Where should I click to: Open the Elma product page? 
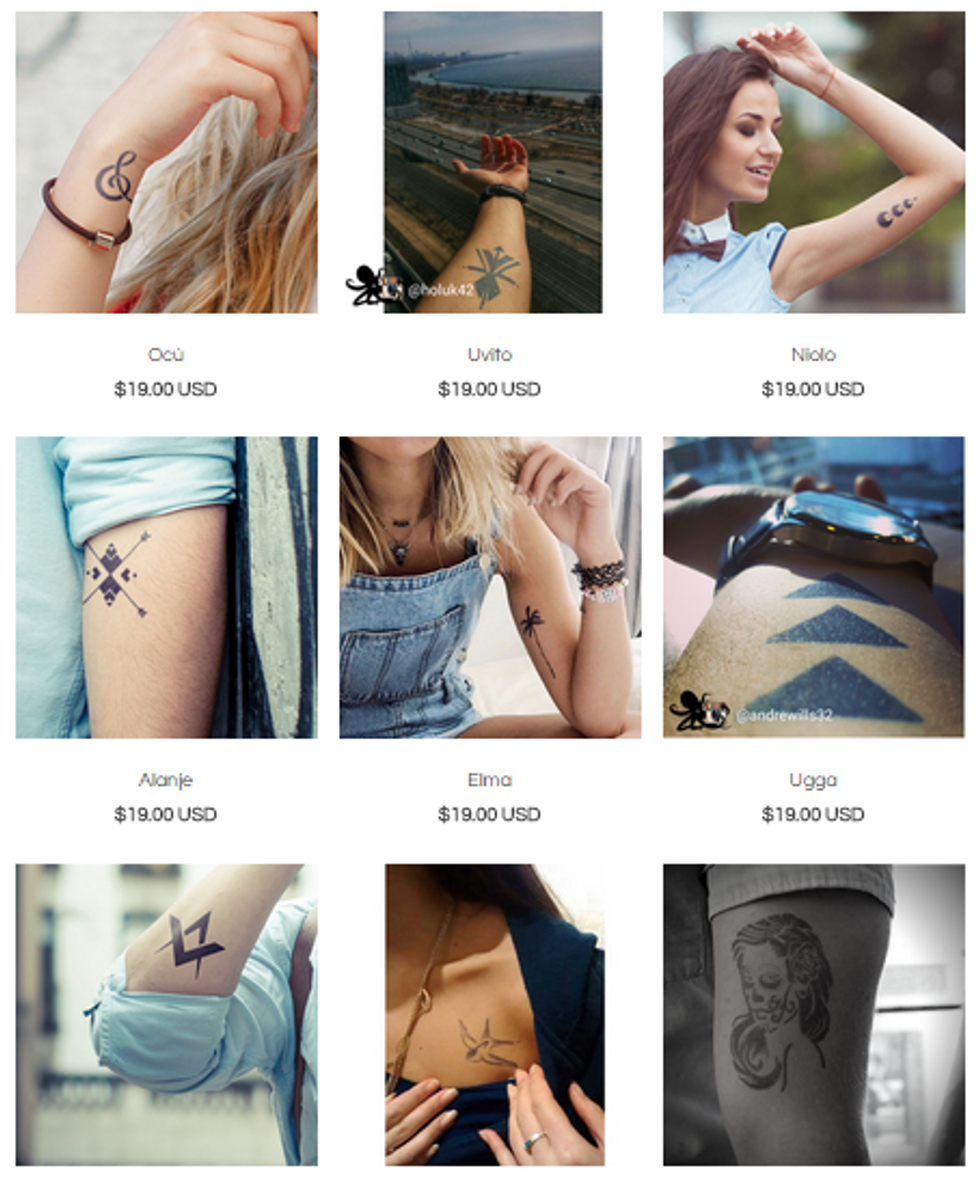point(489,781)
